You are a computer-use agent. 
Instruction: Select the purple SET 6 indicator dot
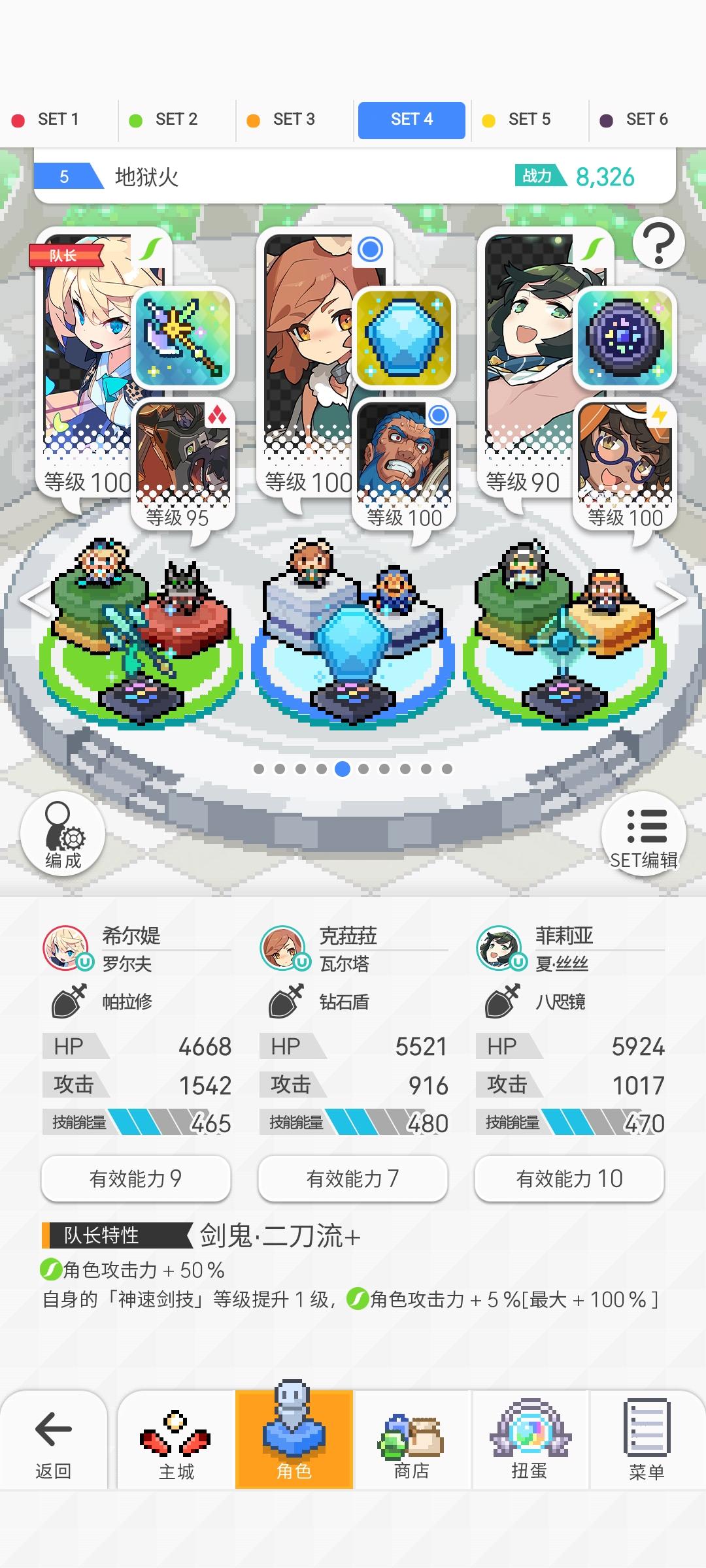coord(607,120)
